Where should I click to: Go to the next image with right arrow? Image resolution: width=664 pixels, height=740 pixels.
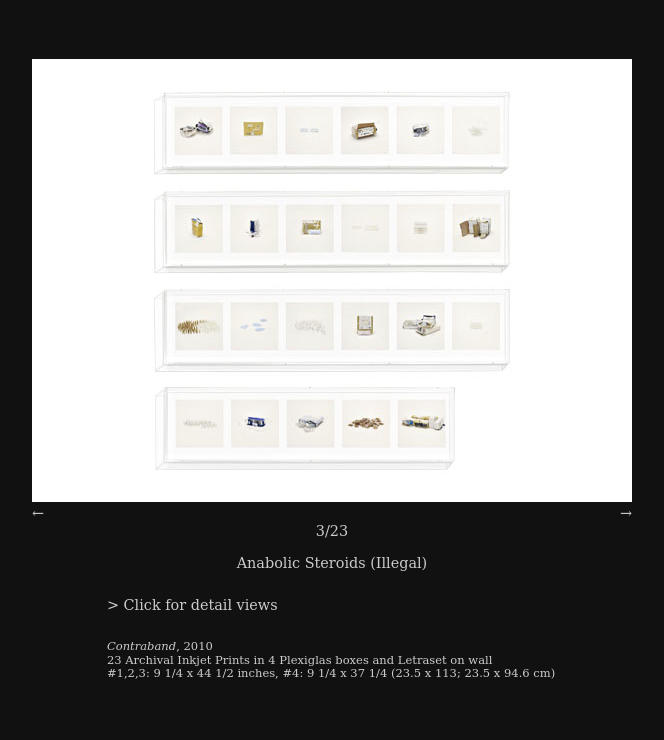pyautogui.click(x=626, y=514)
